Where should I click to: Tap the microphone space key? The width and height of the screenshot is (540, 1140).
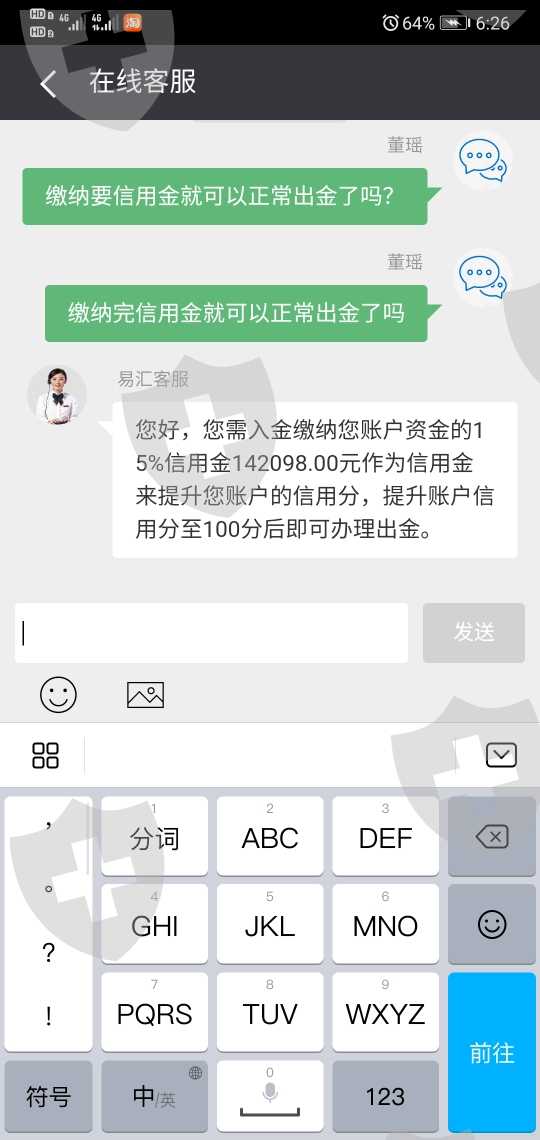click(270, 1096)
